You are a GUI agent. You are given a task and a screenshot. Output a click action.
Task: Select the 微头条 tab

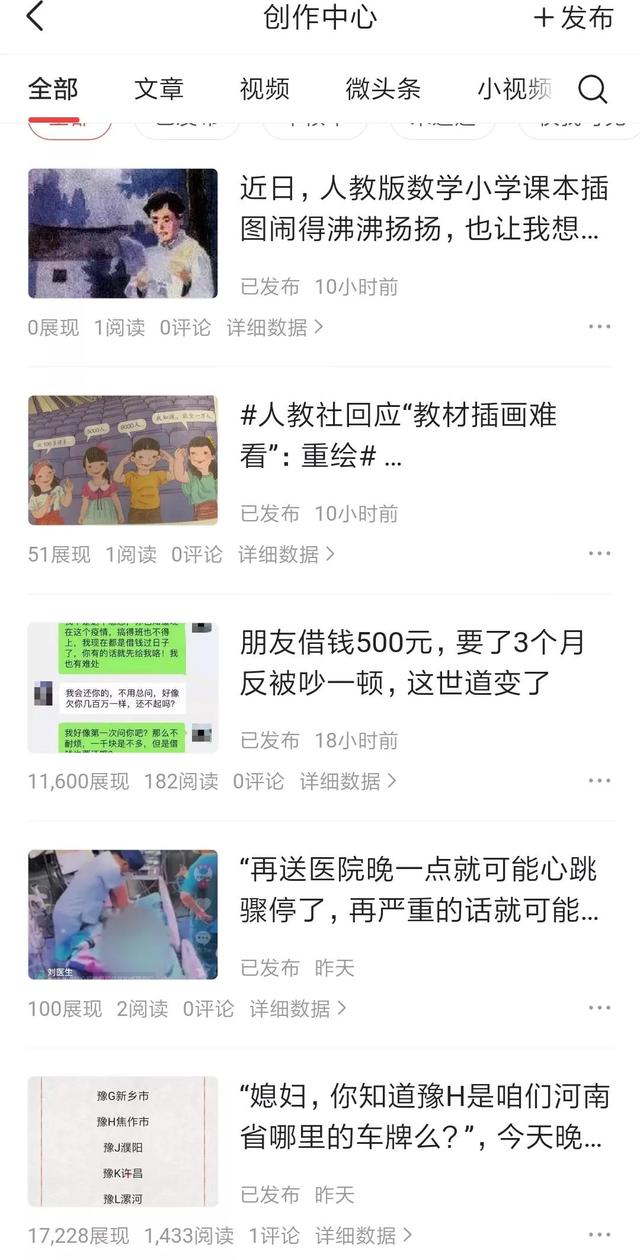pyautogui.click(x=383, y=89)
